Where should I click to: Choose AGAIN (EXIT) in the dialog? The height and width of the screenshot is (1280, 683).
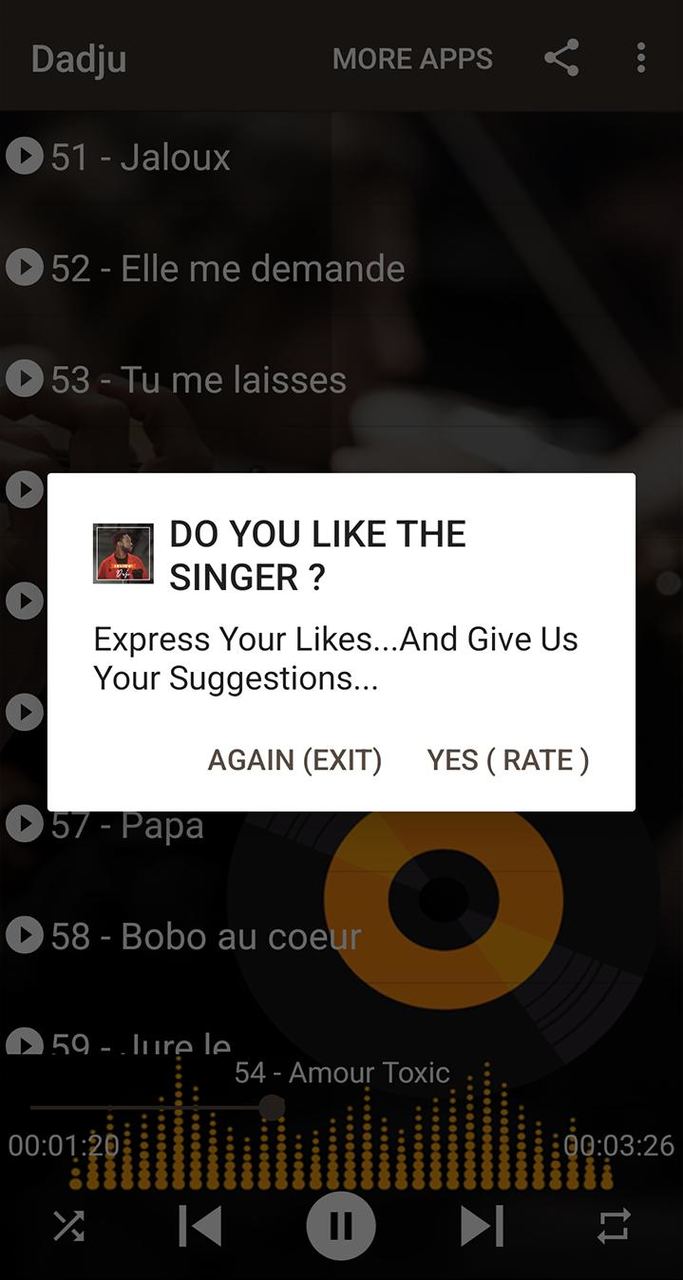294,760
